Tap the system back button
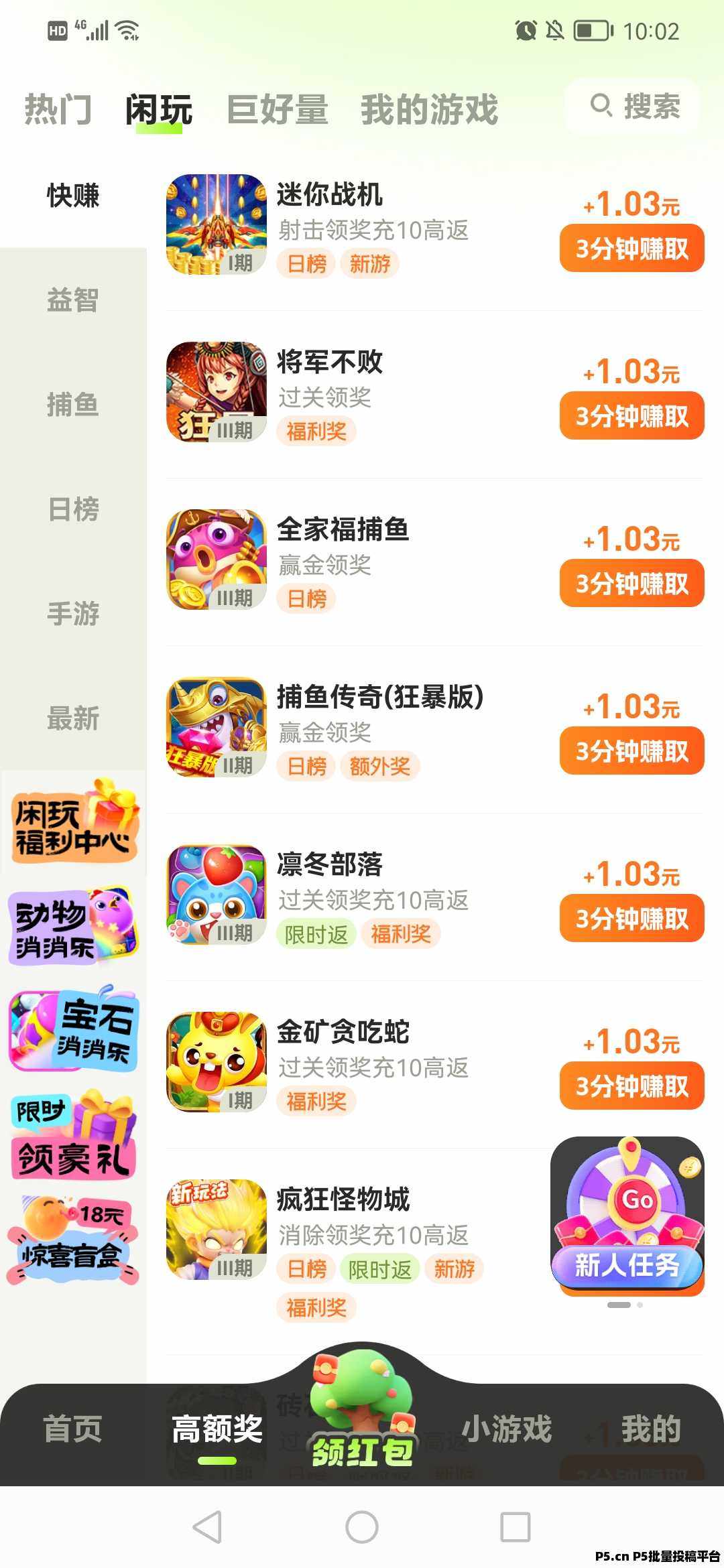Viewport: 724px width, 1568px height. [x=207, y=1528]
